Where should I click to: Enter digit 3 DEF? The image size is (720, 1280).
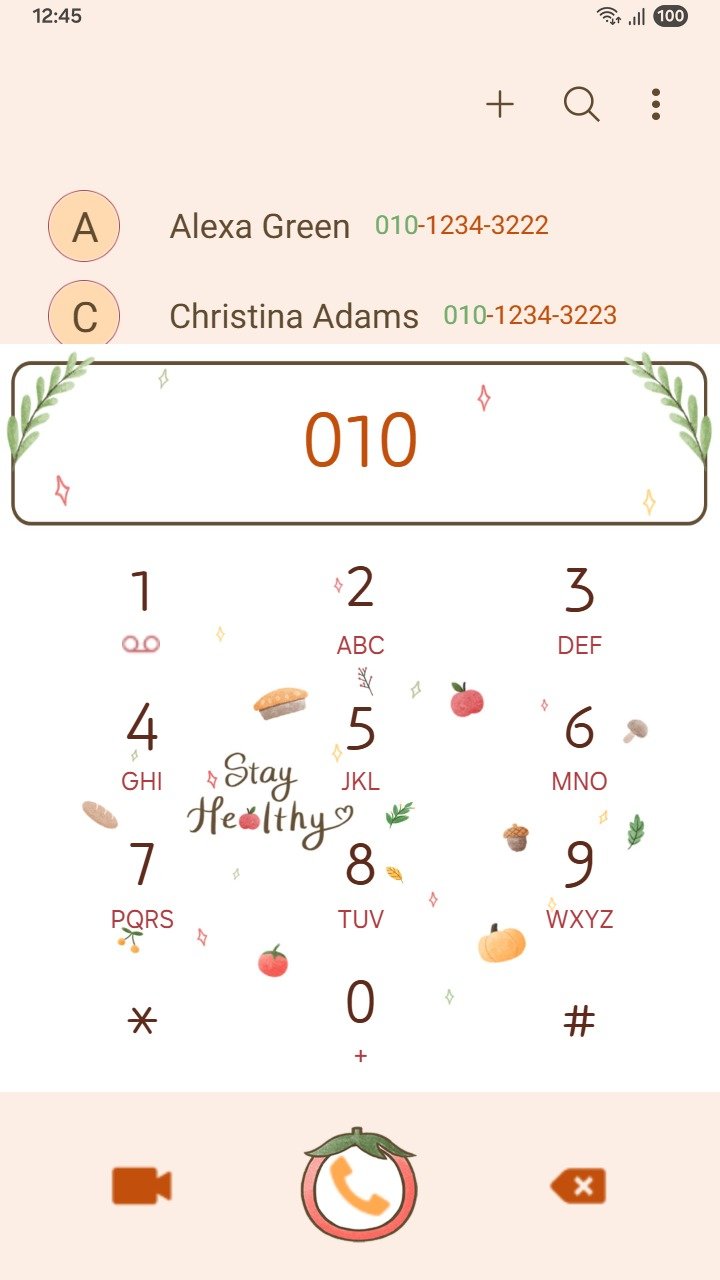pos(579,607)
